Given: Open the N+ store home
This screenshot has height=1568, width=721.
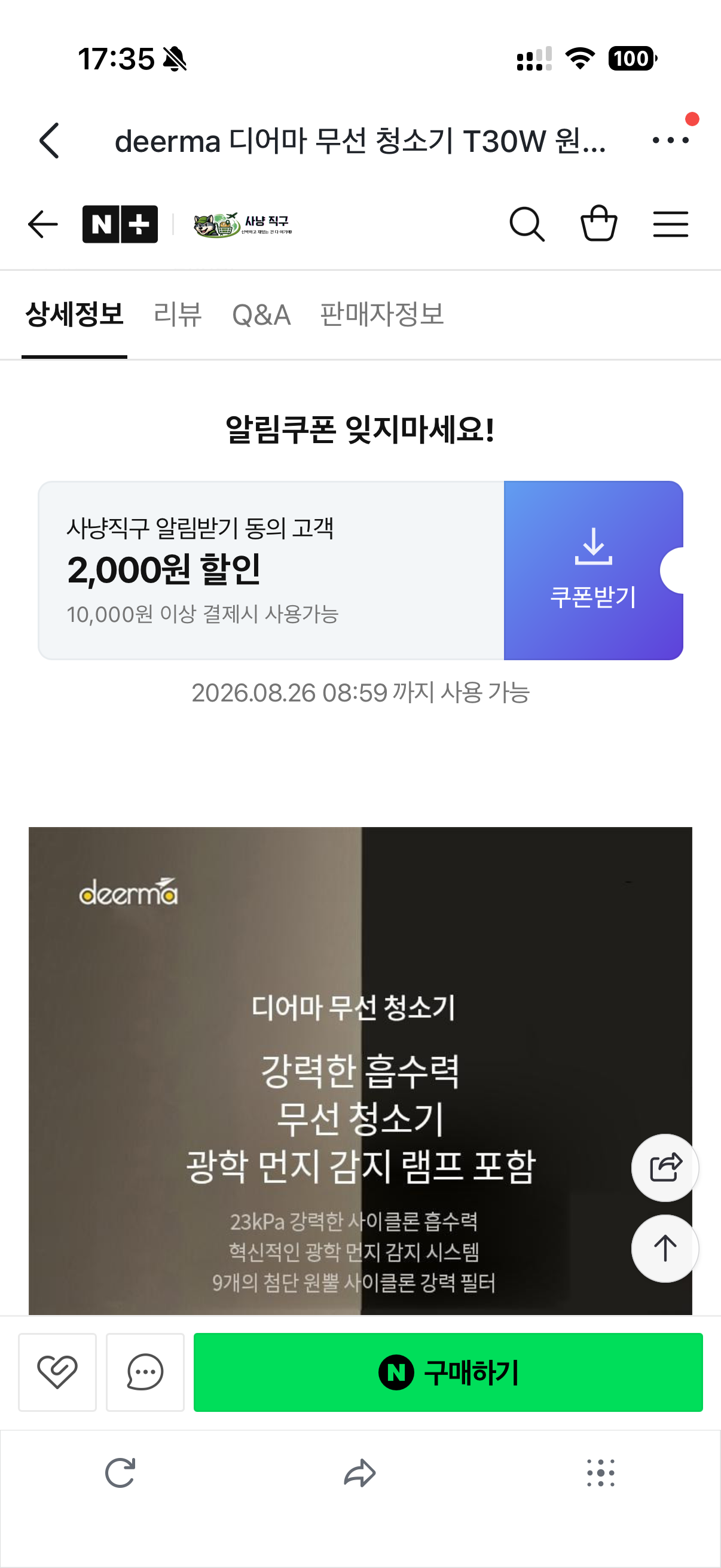Looking at the screenshot, I should 120,225.
